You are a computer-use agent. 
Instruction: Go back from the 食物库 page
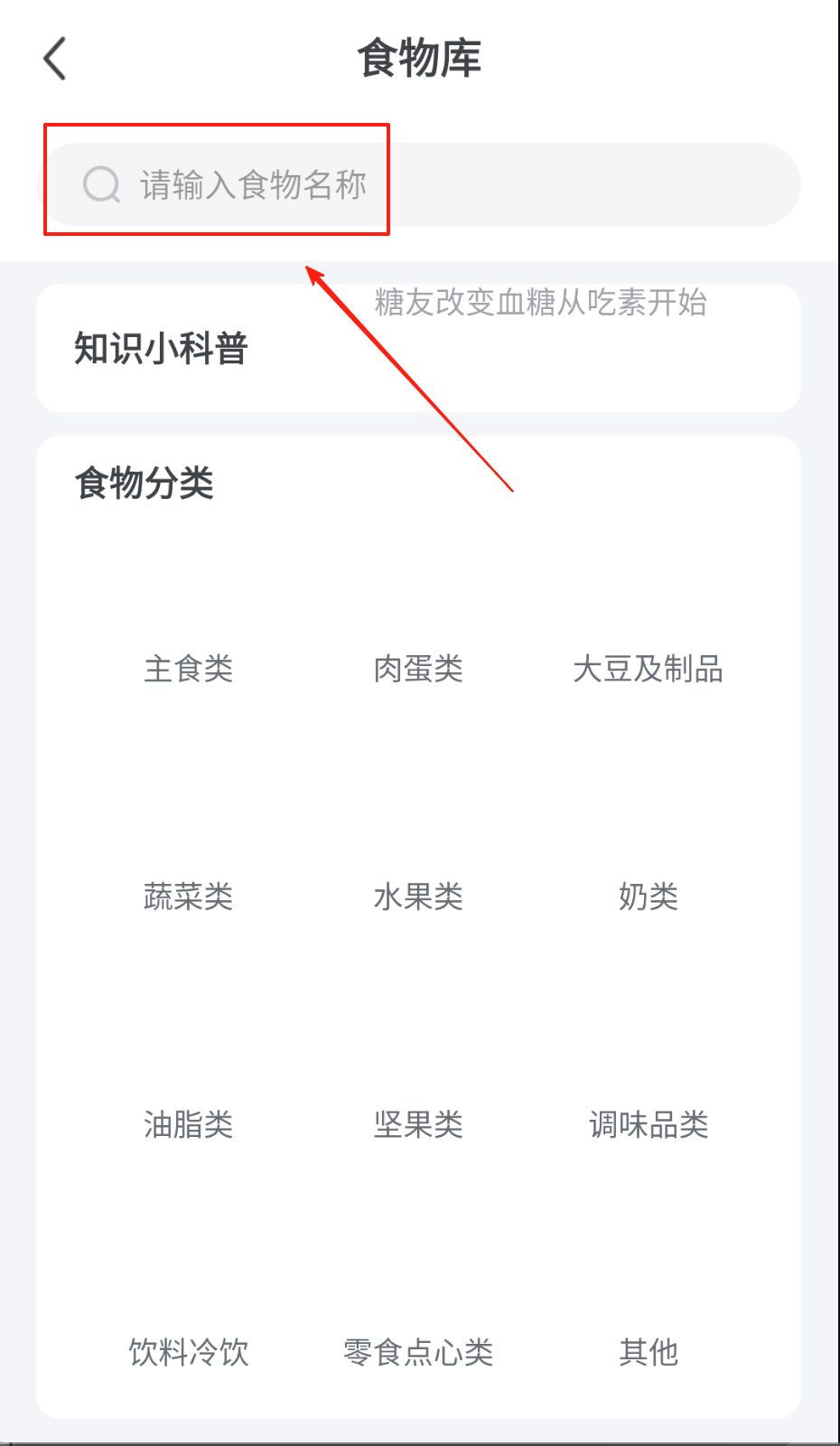click(x=56, y=59)
